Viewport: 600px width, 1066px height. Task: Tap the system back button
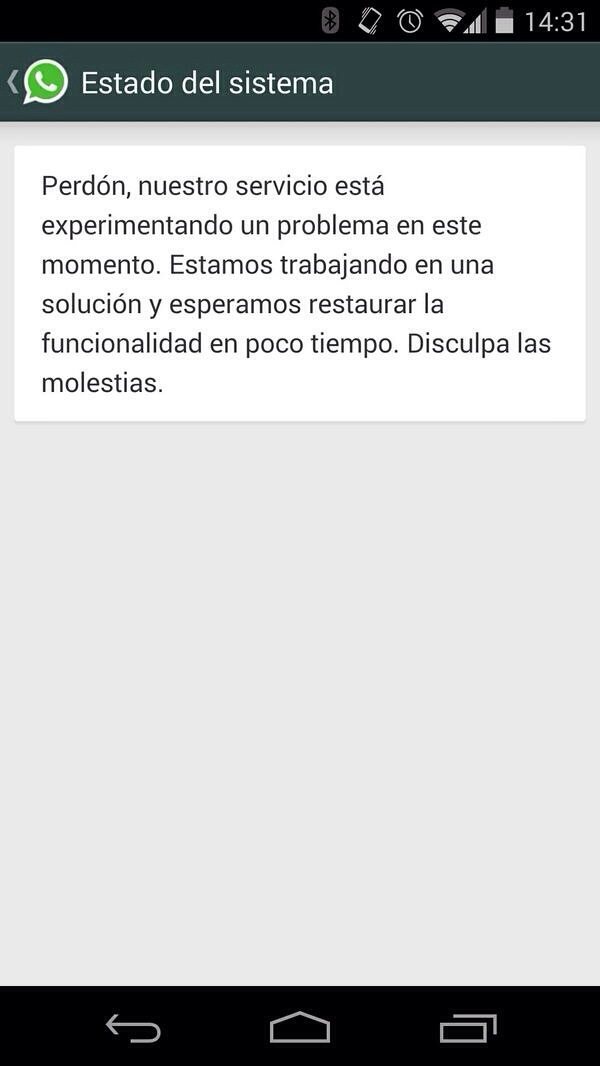tap(133, 1027)
